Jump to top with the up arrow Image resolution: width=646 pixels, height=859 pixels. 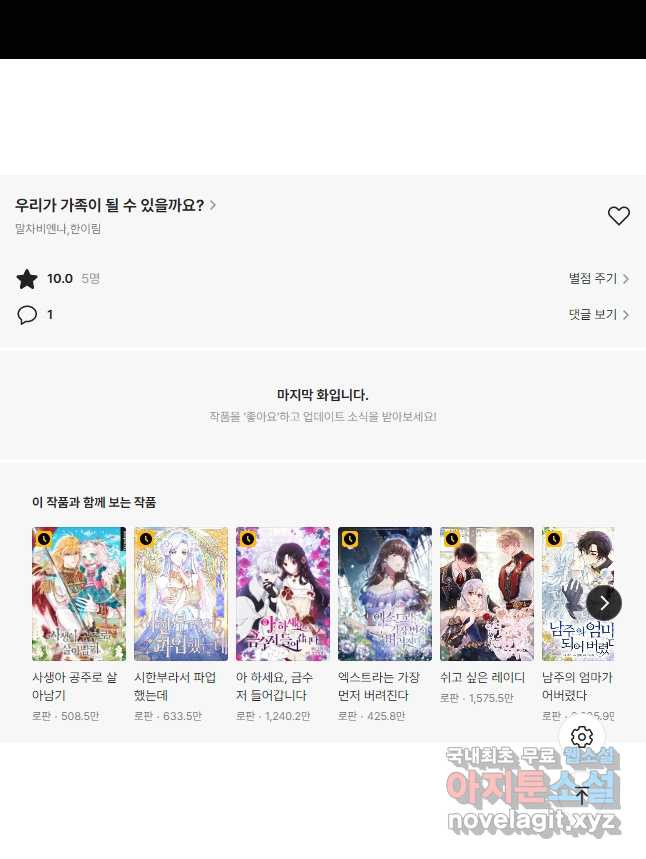click(582, 796)
